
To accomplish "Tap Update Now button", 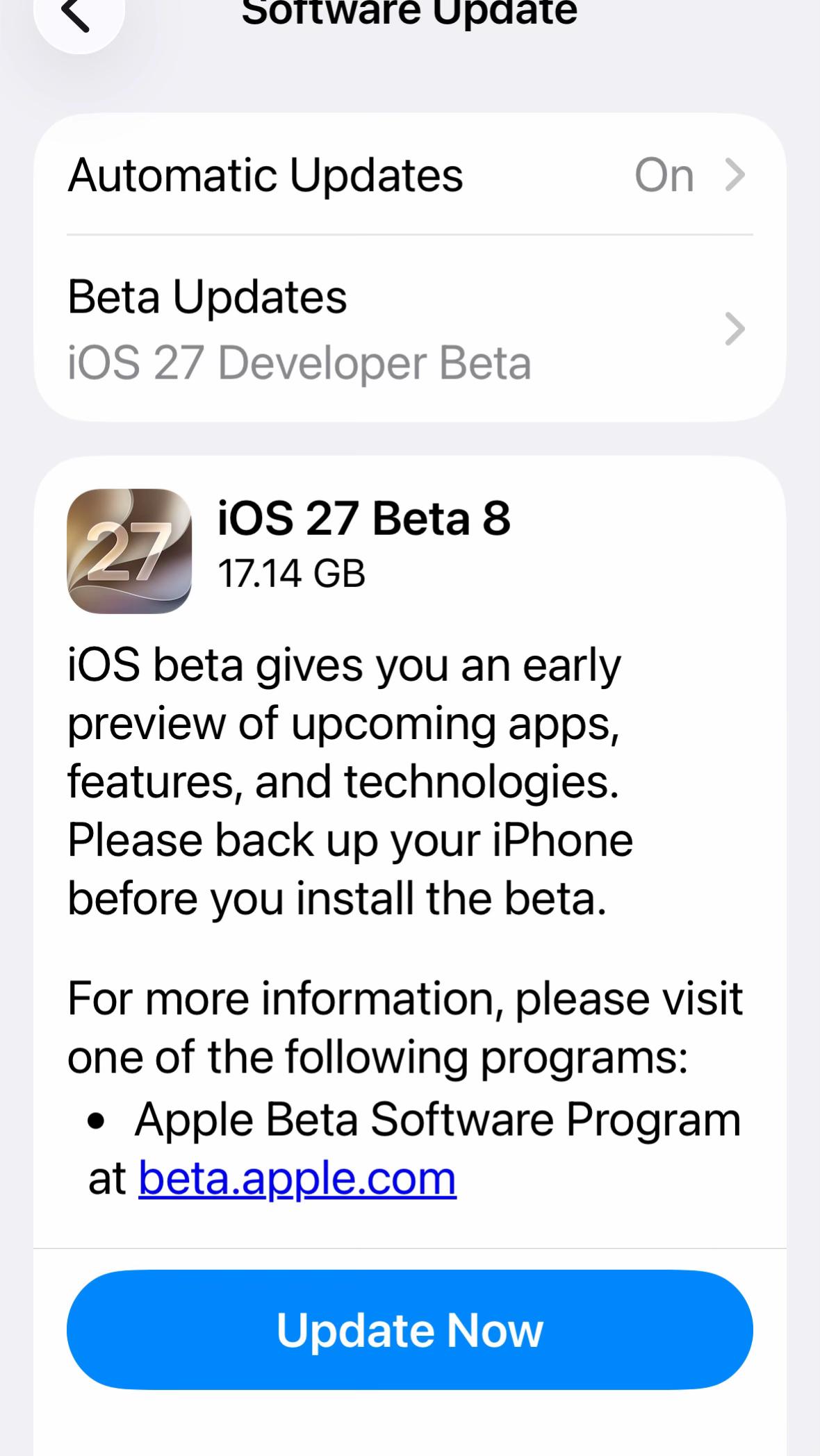I will pyautogui.click(x=410, y=1330).
